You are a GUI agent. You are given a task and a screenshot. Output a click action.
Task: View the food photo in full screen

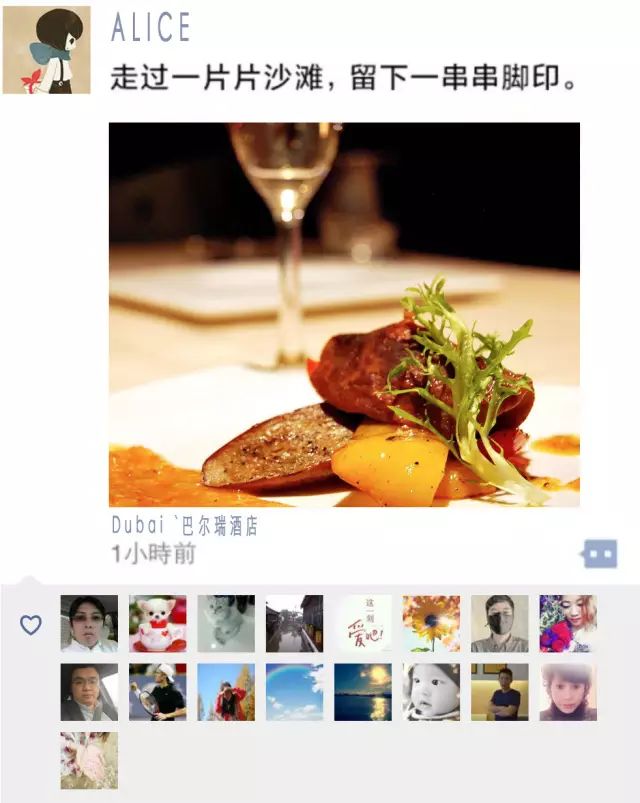click(344, 314)
